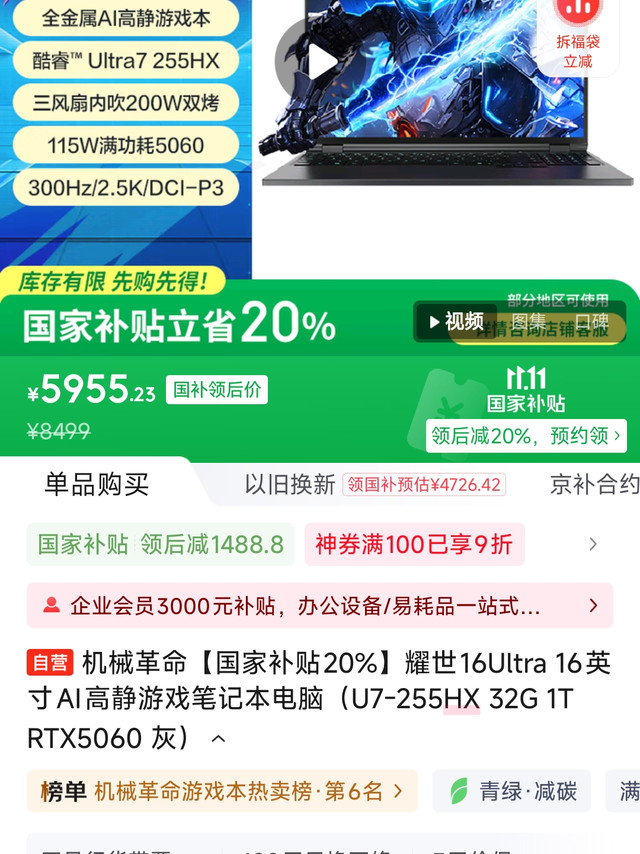The image size is (640, 854).
Task: Switch to the 以旧换新 tab
Action: [x=290, y=485]
